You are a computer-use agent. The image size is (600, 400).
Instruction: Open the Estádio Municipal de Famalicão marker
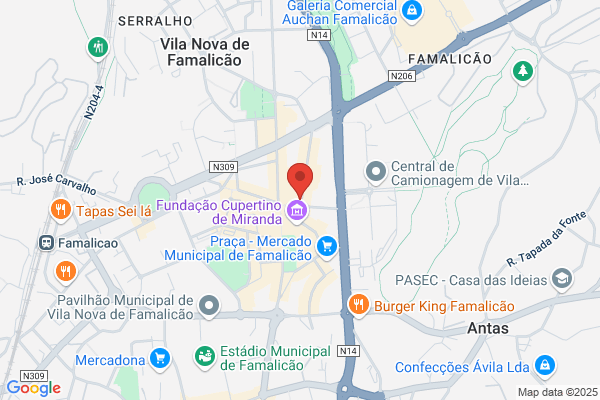[204, 356]
